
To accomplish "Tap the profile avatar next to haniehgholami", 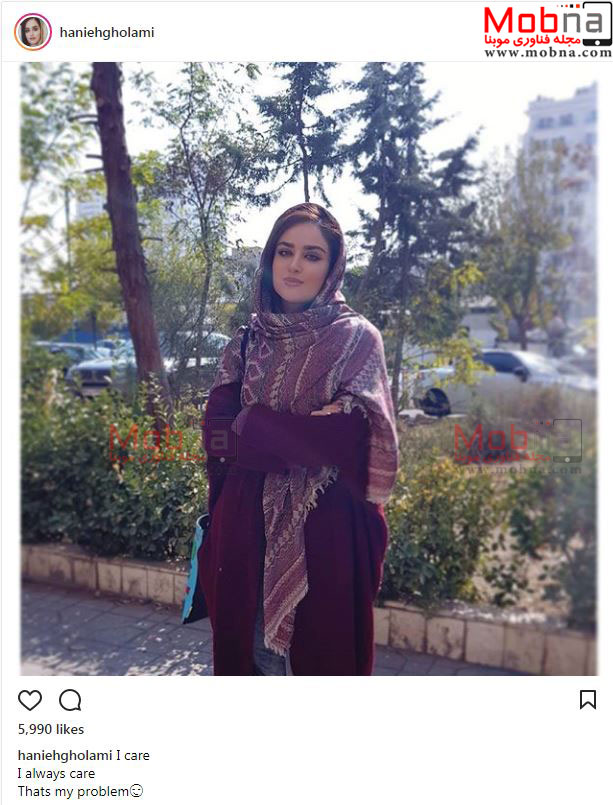I will click(32, 32).
